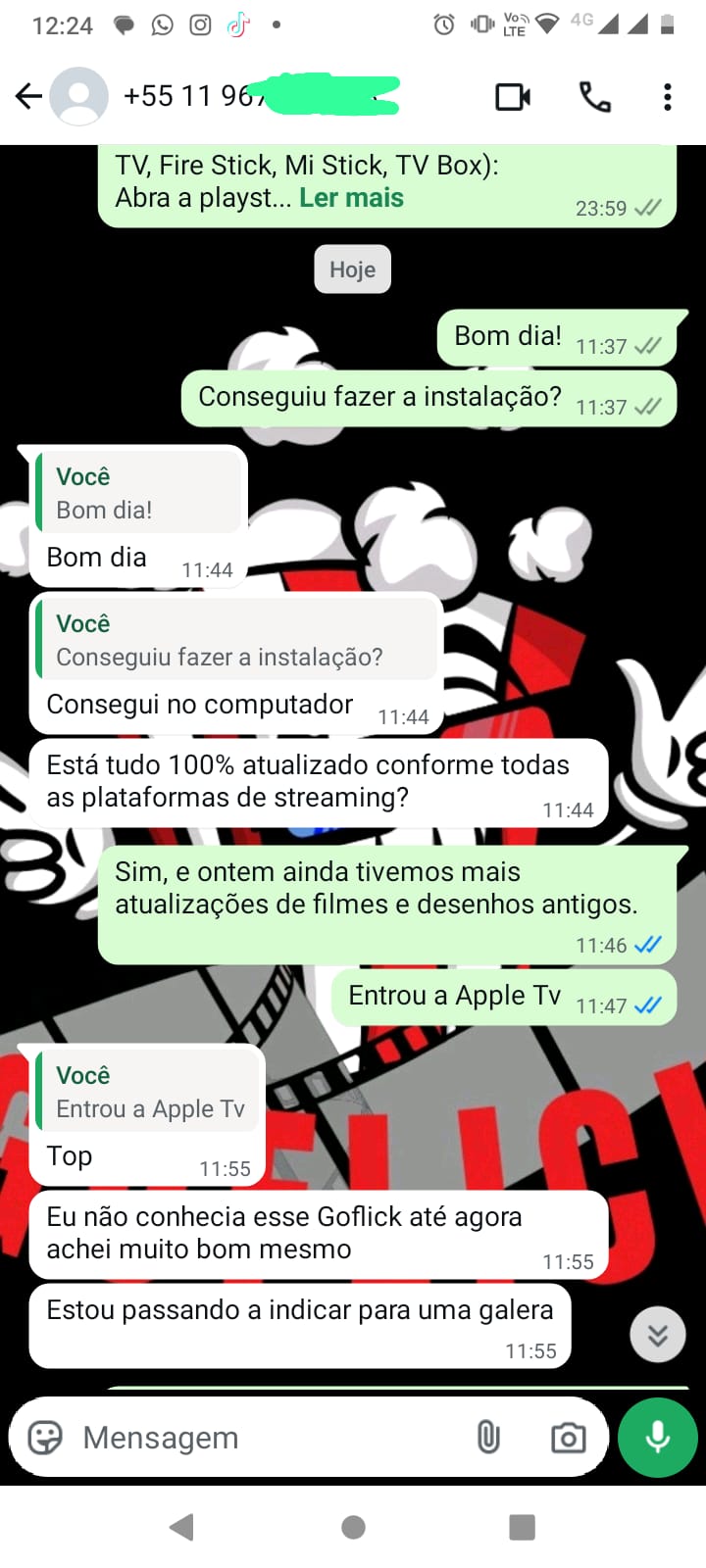Jump to the quoted 'Entrou a Apple Tv' message
The height and width of the screenshot is (1568, 706).
(147, 1093)
